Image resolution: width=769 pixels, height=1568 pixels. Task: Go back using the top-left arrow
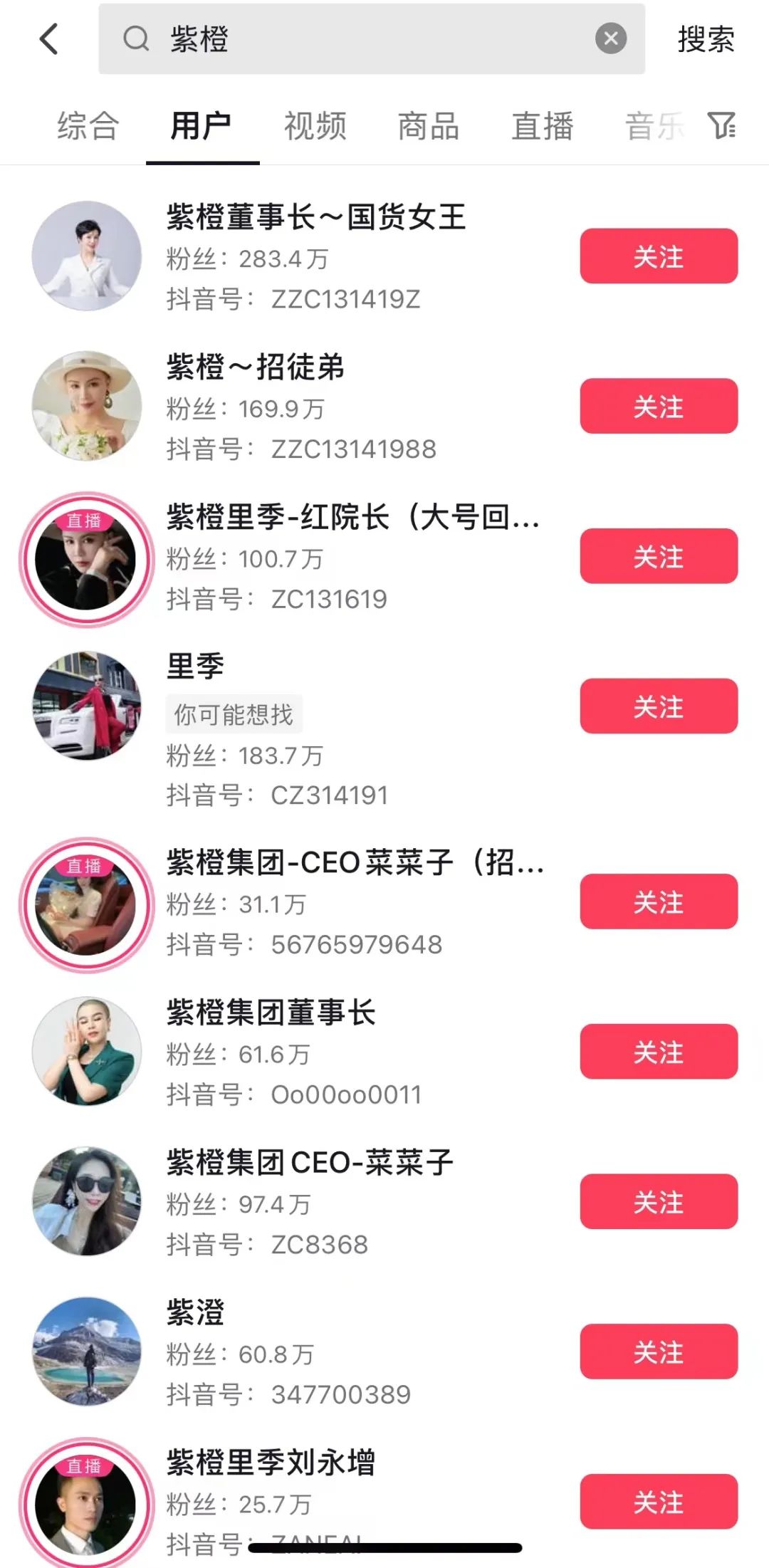click(48, 39)
